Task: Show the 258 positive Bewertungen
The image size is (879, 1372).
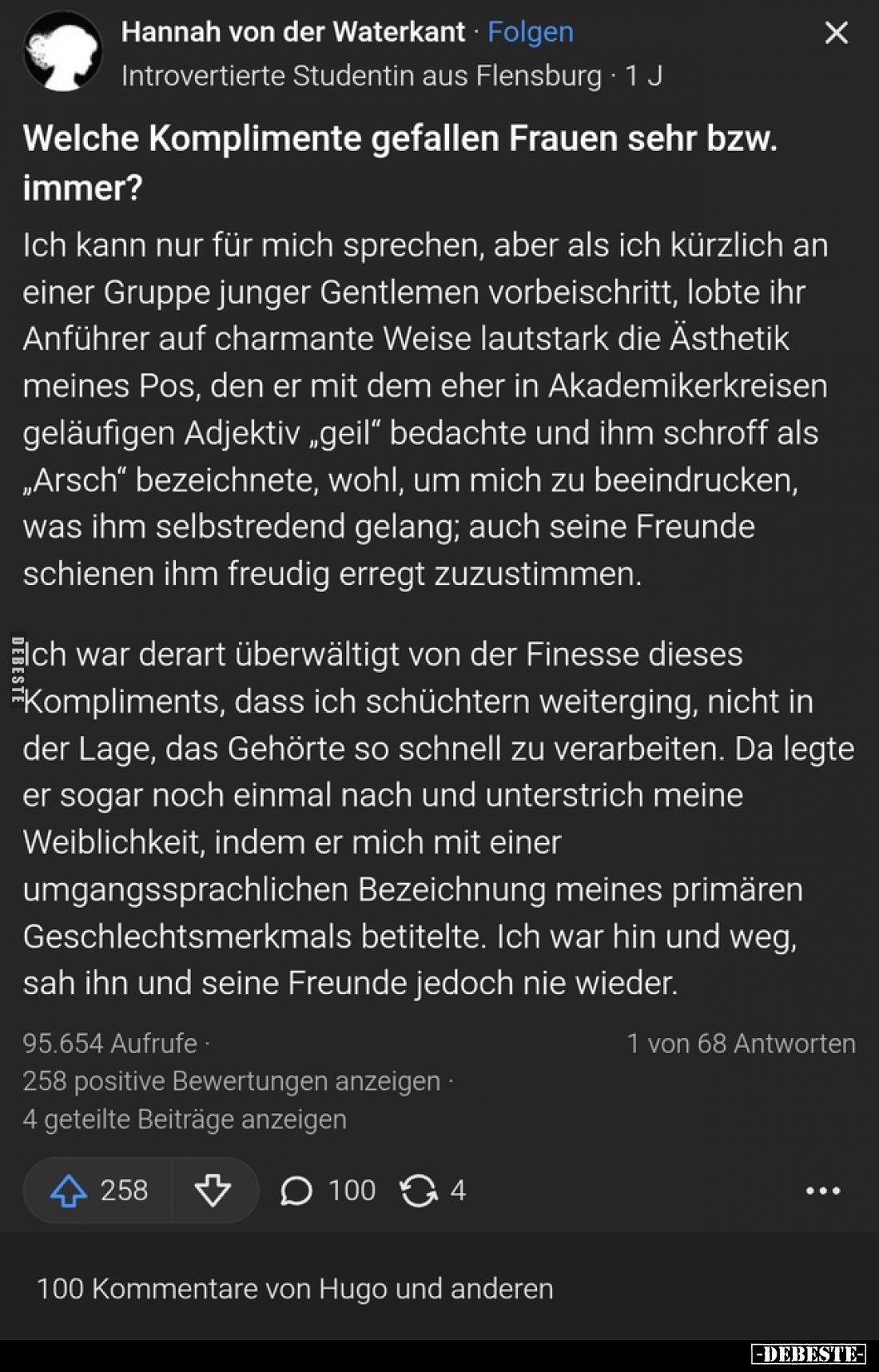Action: pyautogui.click(x=231, y=1081)
